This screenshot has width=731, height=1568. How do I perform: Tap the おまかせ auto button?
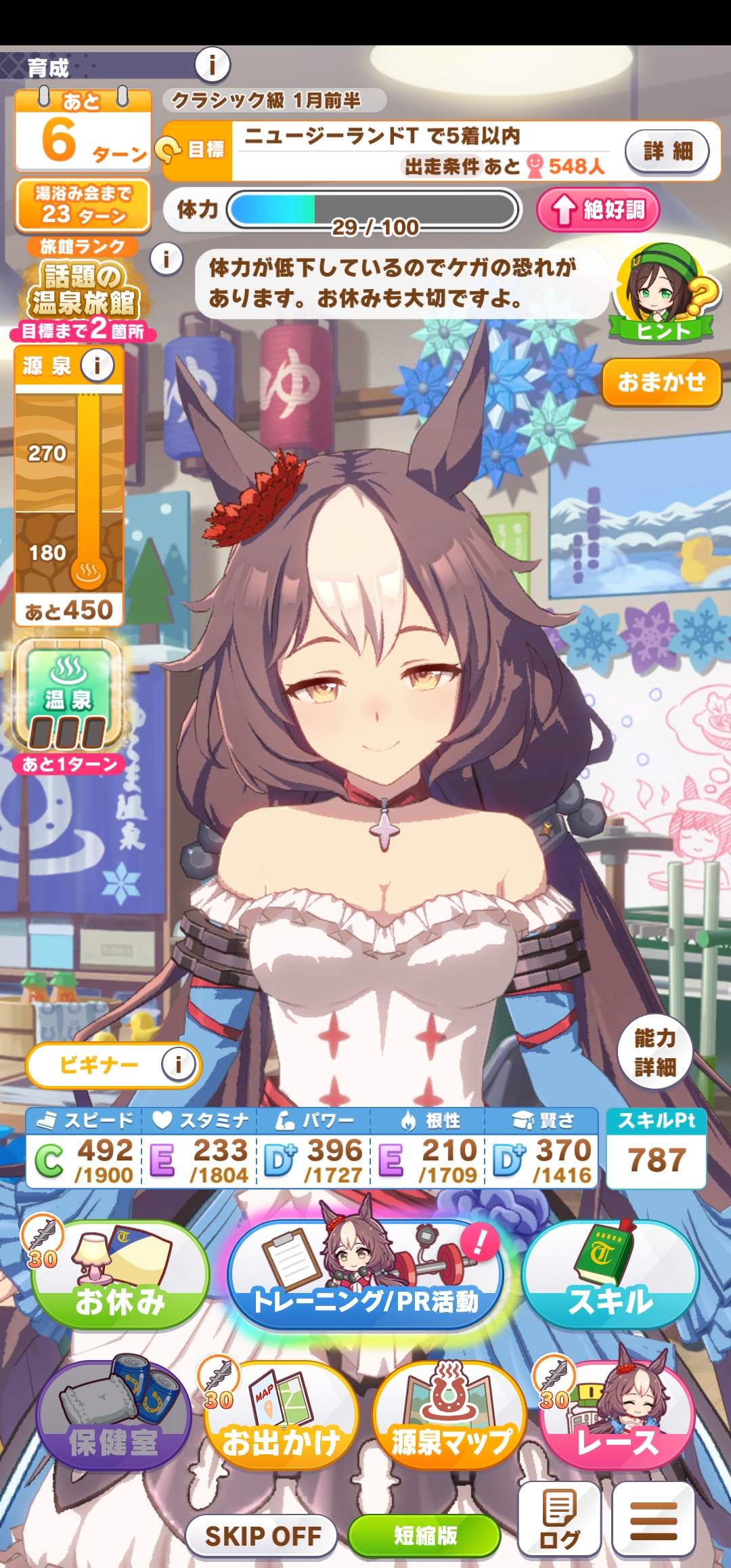tap(661, 382)
